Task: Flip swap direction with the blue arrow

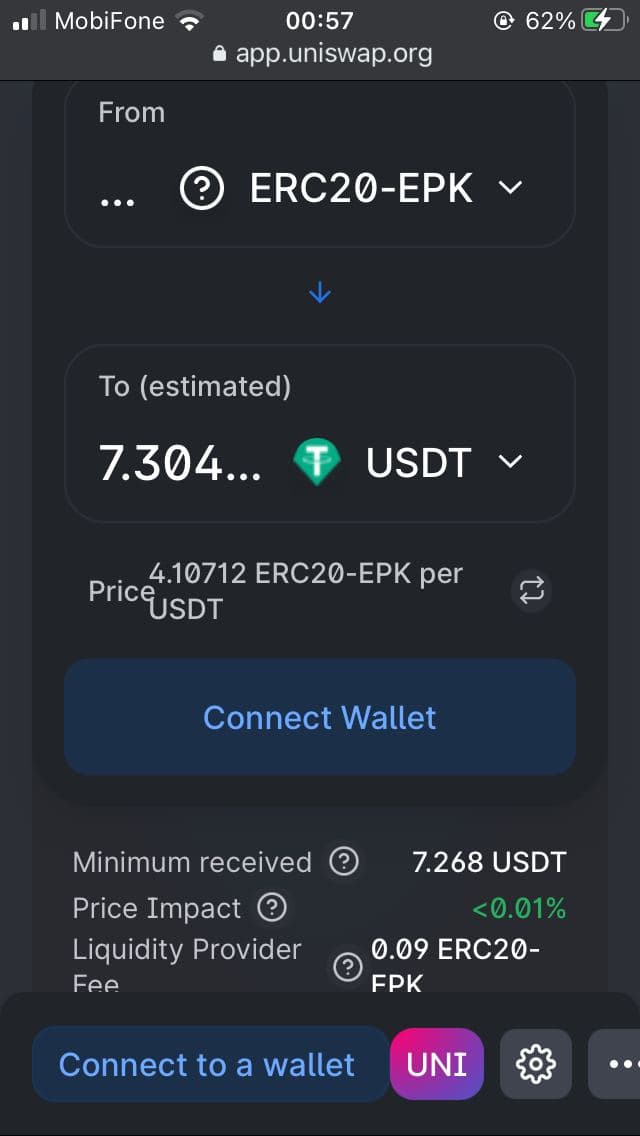Action: 320,293
